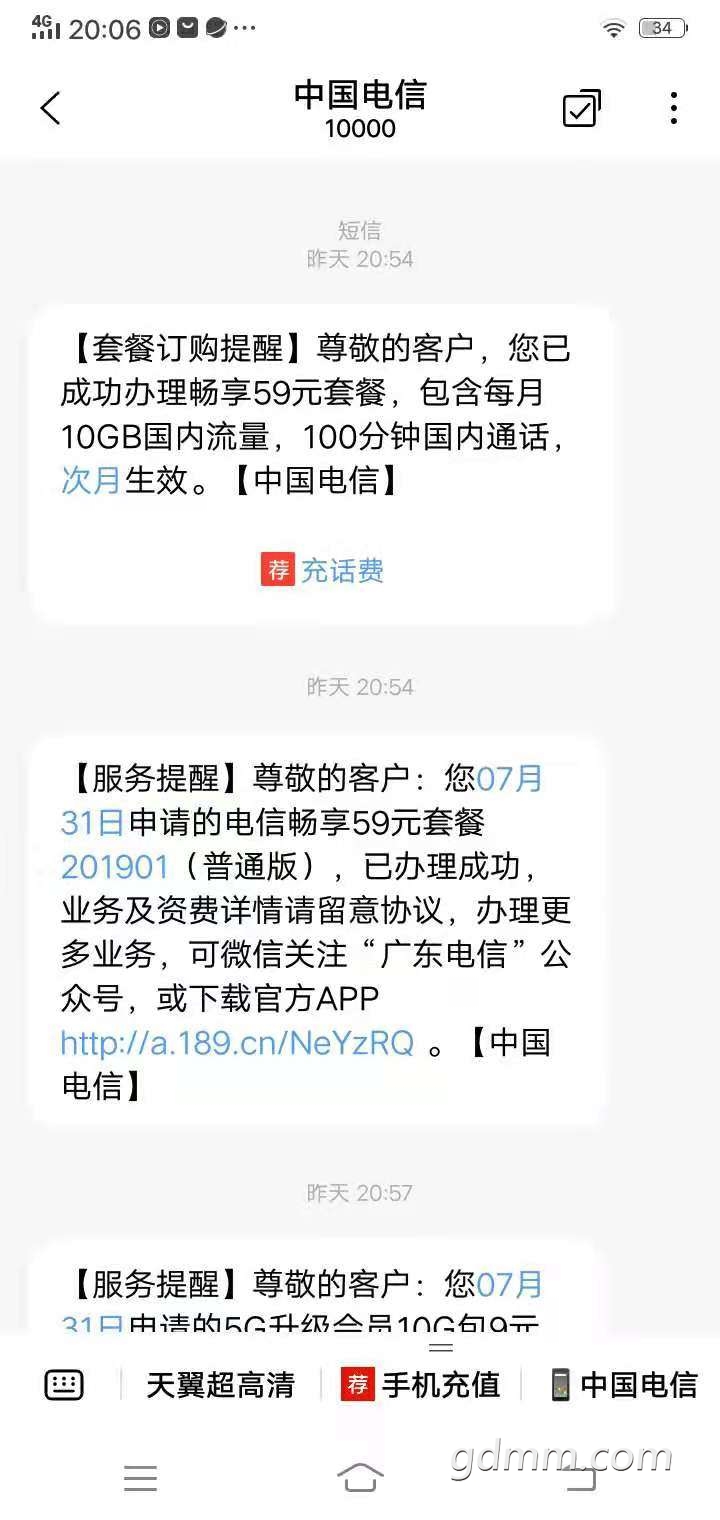This screenshot has width=720, height=1520.
Task: Open the overflow menu
Action: (673, 108)
